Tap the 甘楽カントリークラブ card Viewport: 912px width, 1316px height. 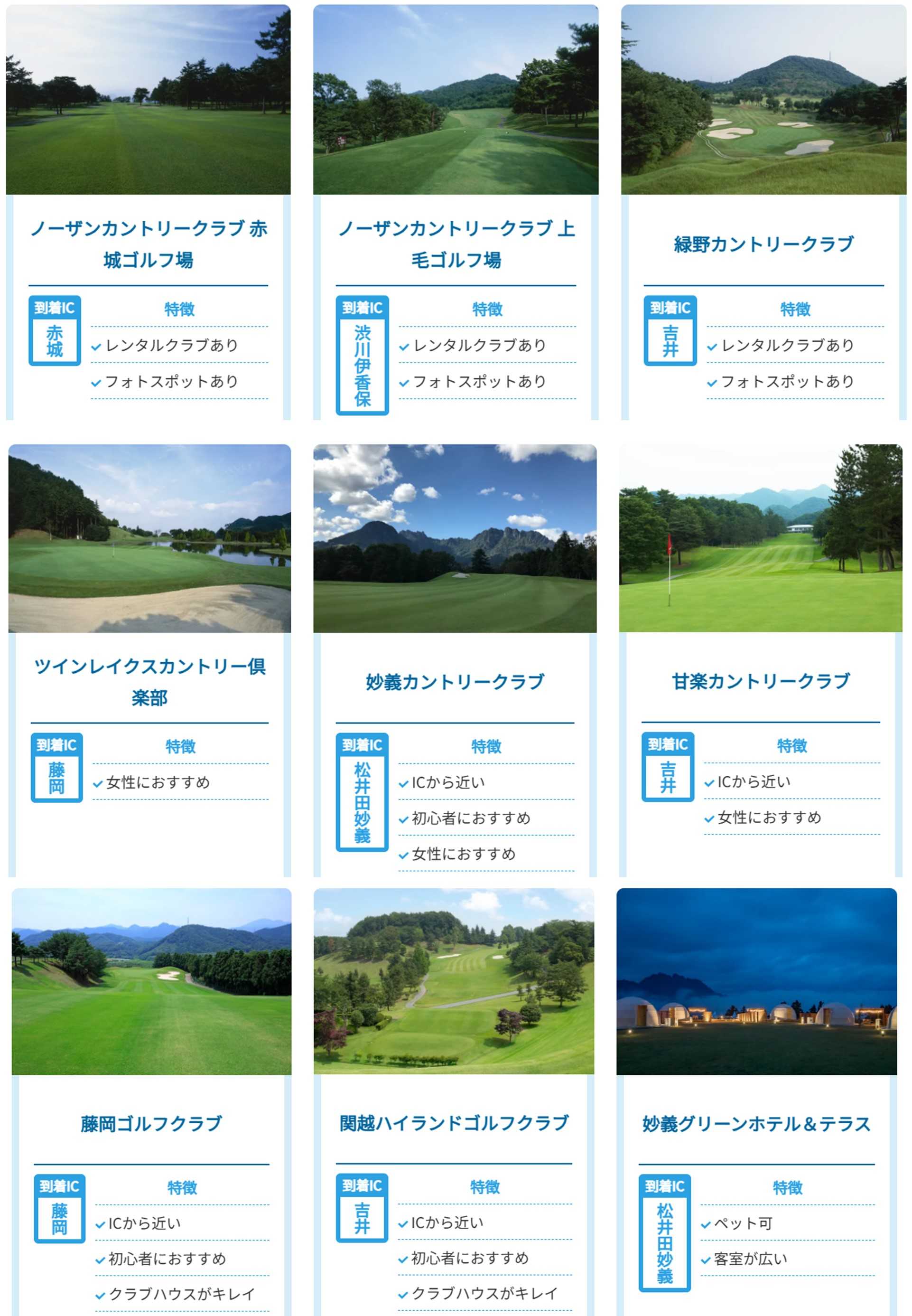[x=761, y=681]
